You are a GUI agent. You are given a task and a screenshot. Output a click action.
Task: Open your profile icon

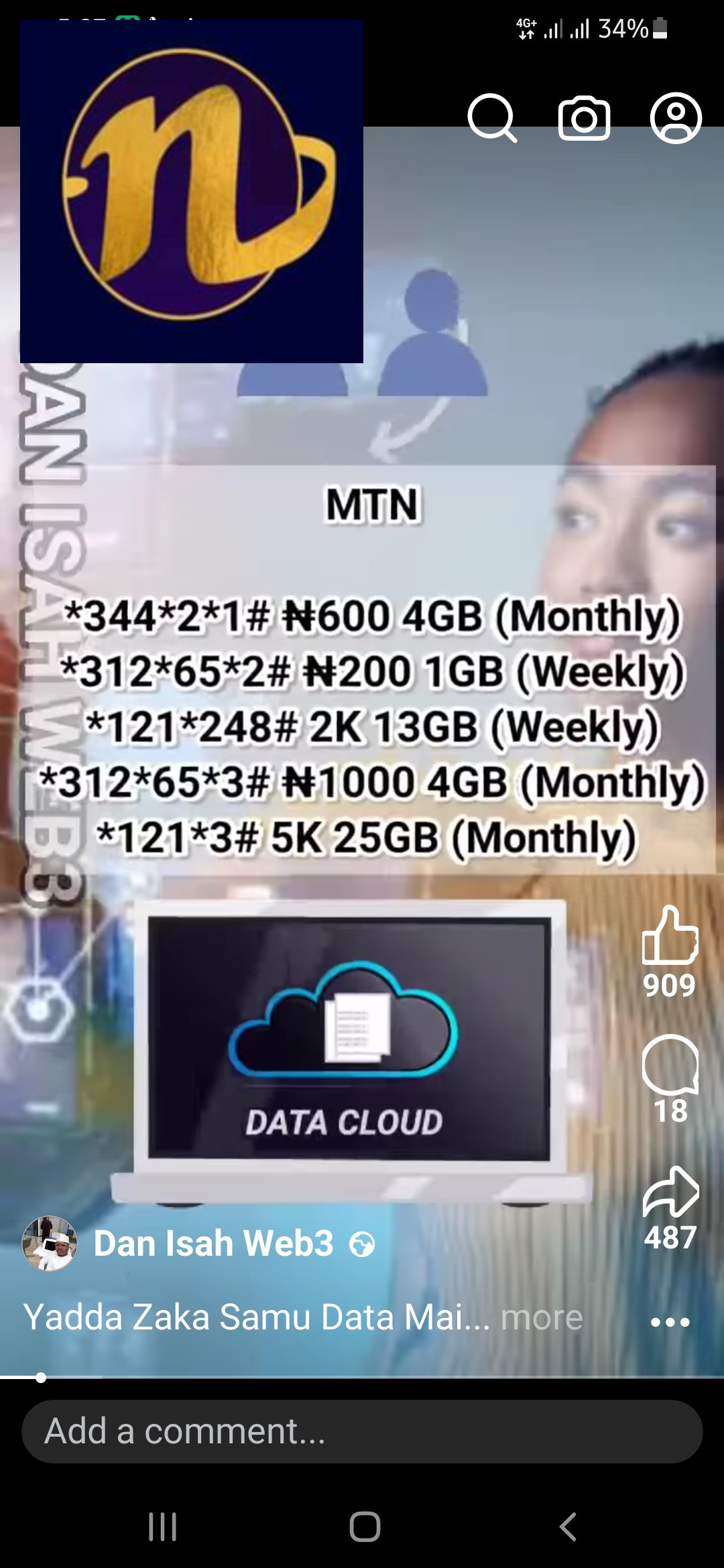[x=676, y=119]
